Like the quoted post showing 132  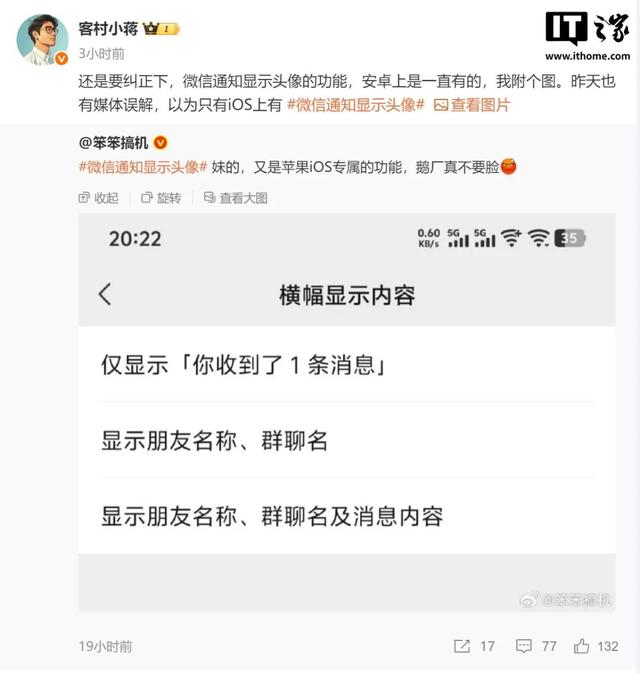click(x=596, y=646)
